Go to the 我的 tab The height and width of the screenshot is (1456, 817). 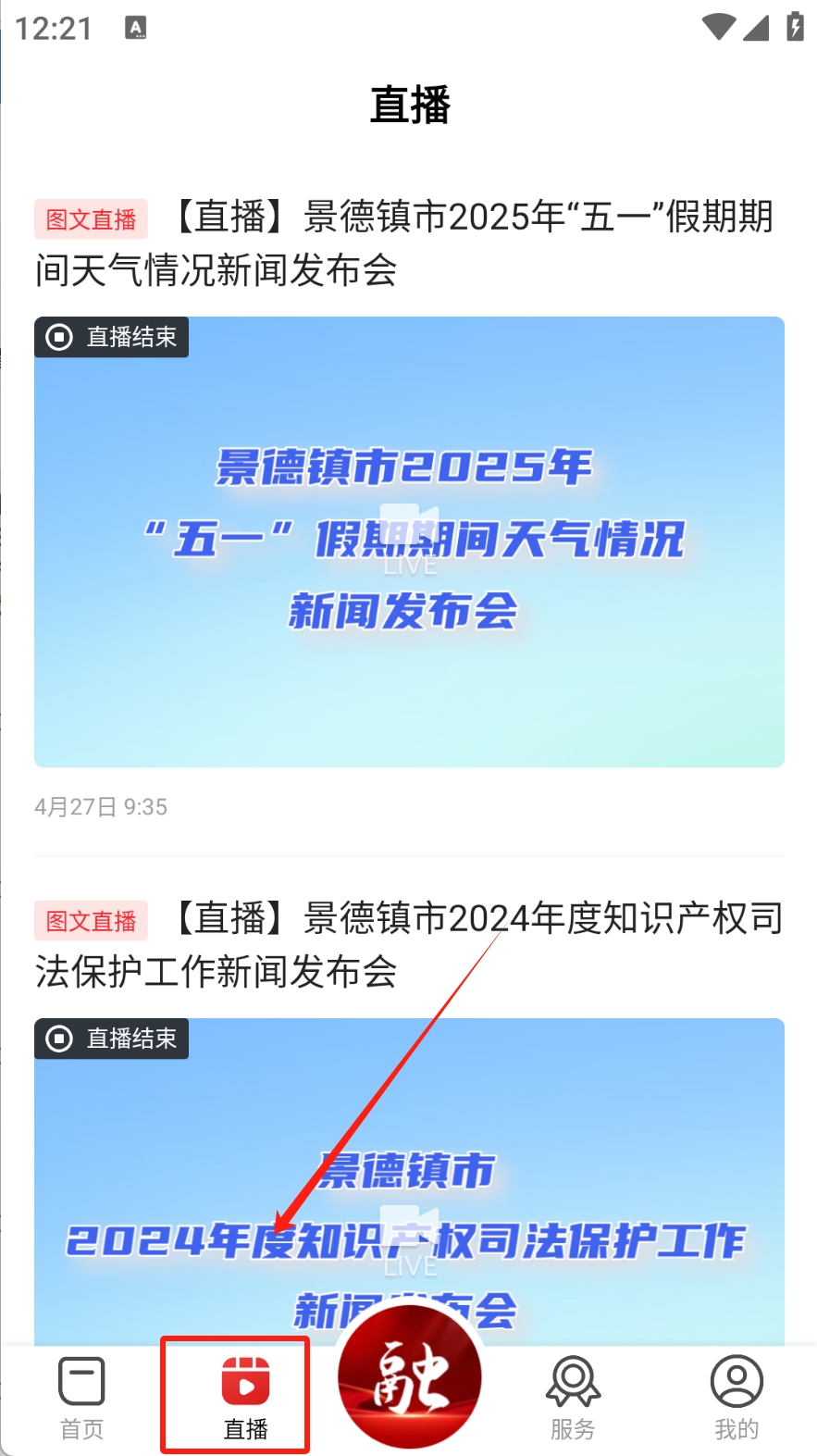tap(736, 1398)
